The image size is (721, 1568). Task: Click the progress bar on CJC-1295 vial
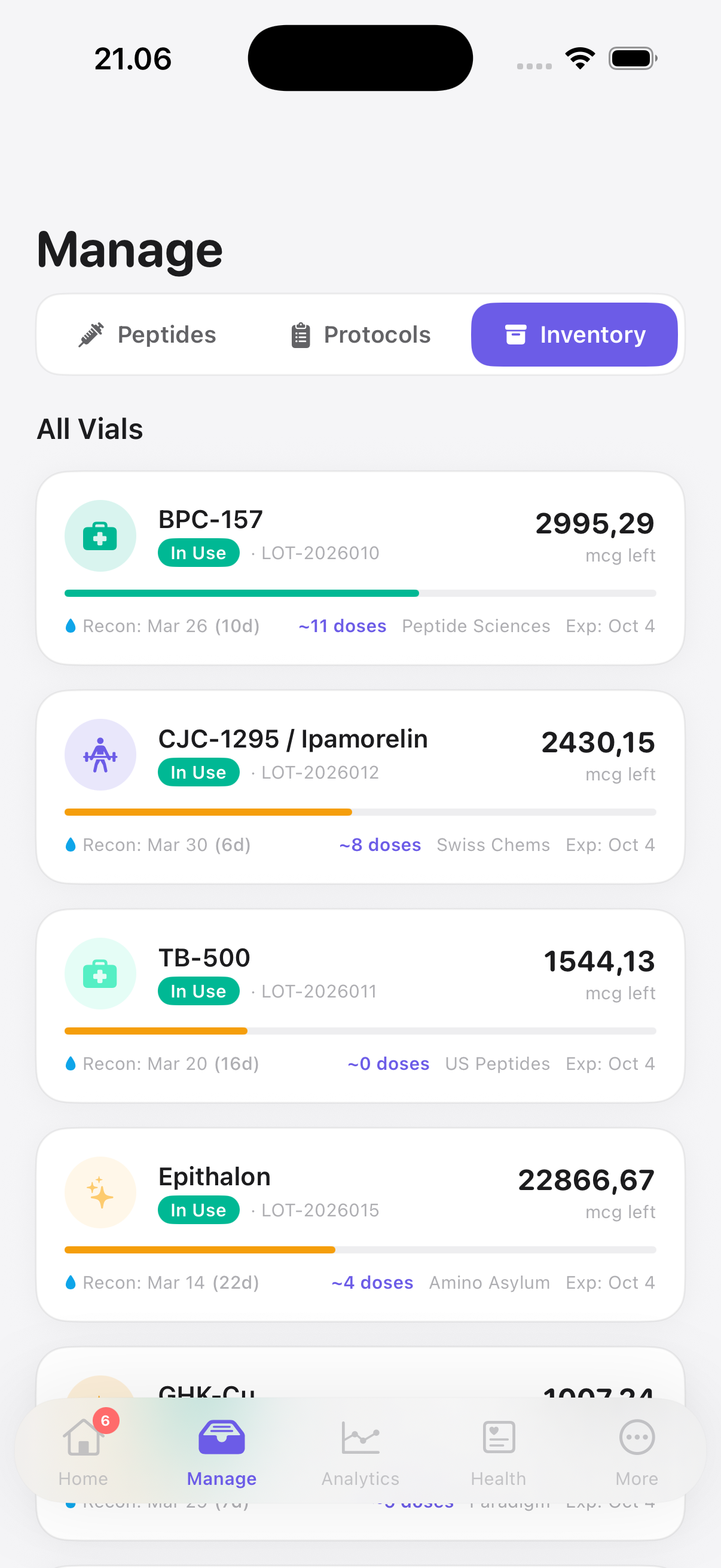click(360, 812)
